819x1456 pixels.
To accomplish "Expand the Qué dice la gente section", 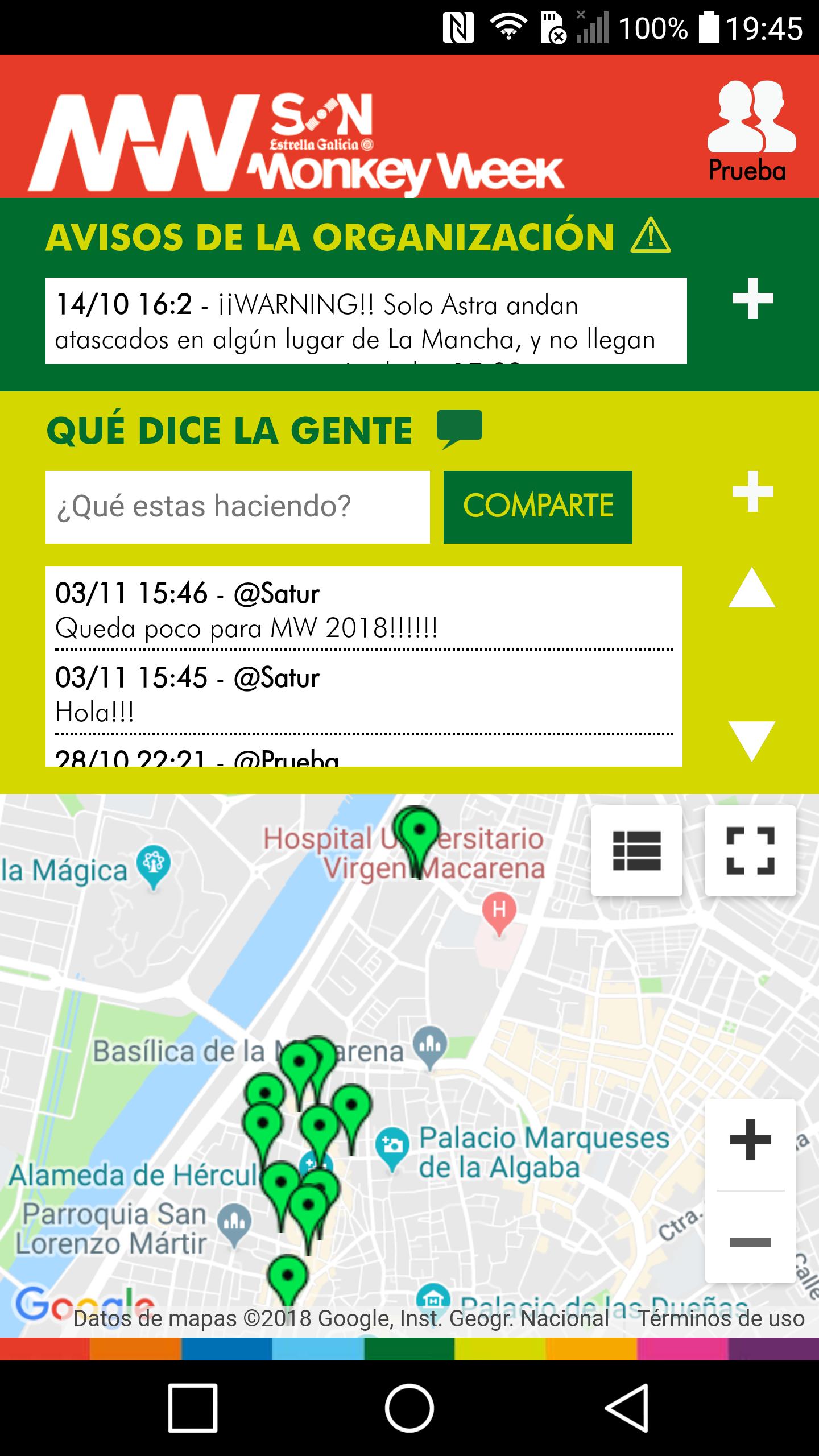I will pyautogui.click(x=752, y=492).
